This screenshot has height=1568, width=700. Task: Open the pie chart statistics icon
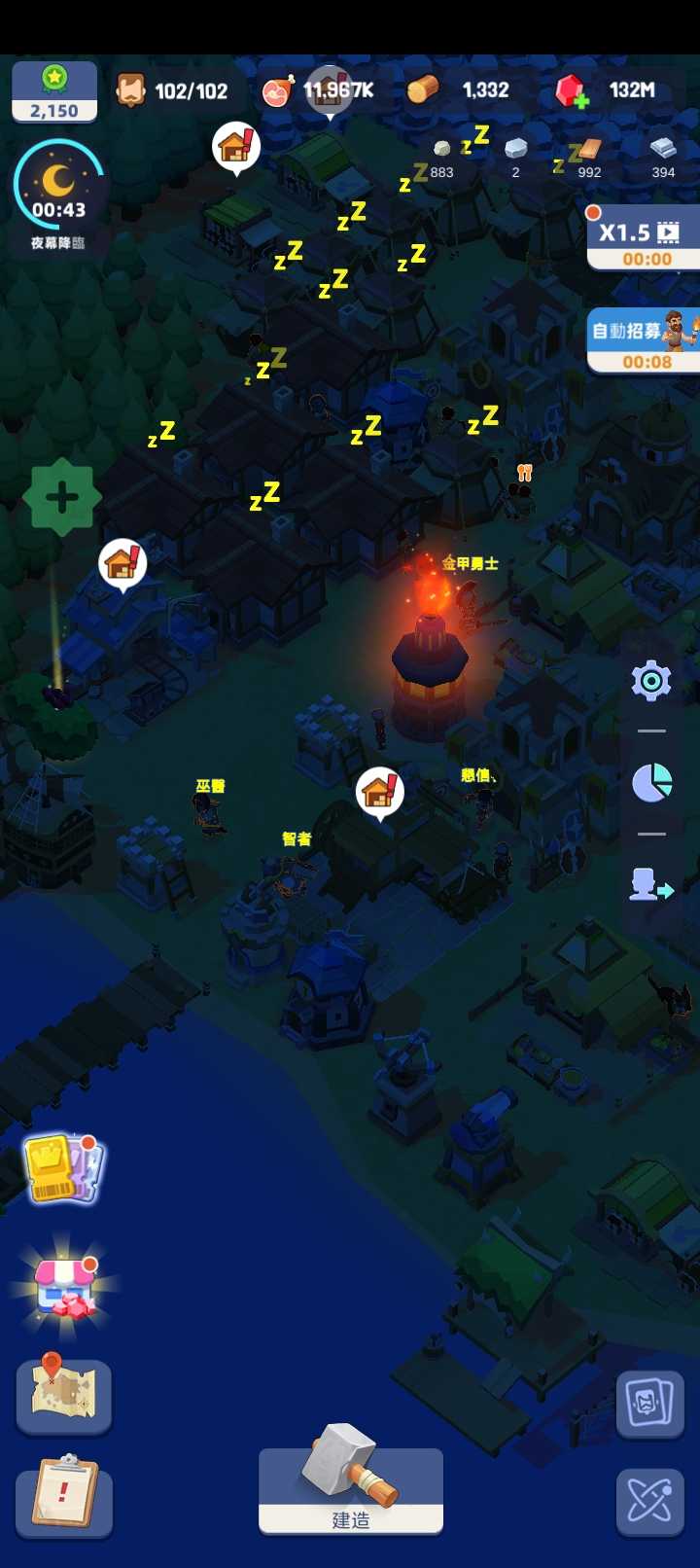point(651,782)
